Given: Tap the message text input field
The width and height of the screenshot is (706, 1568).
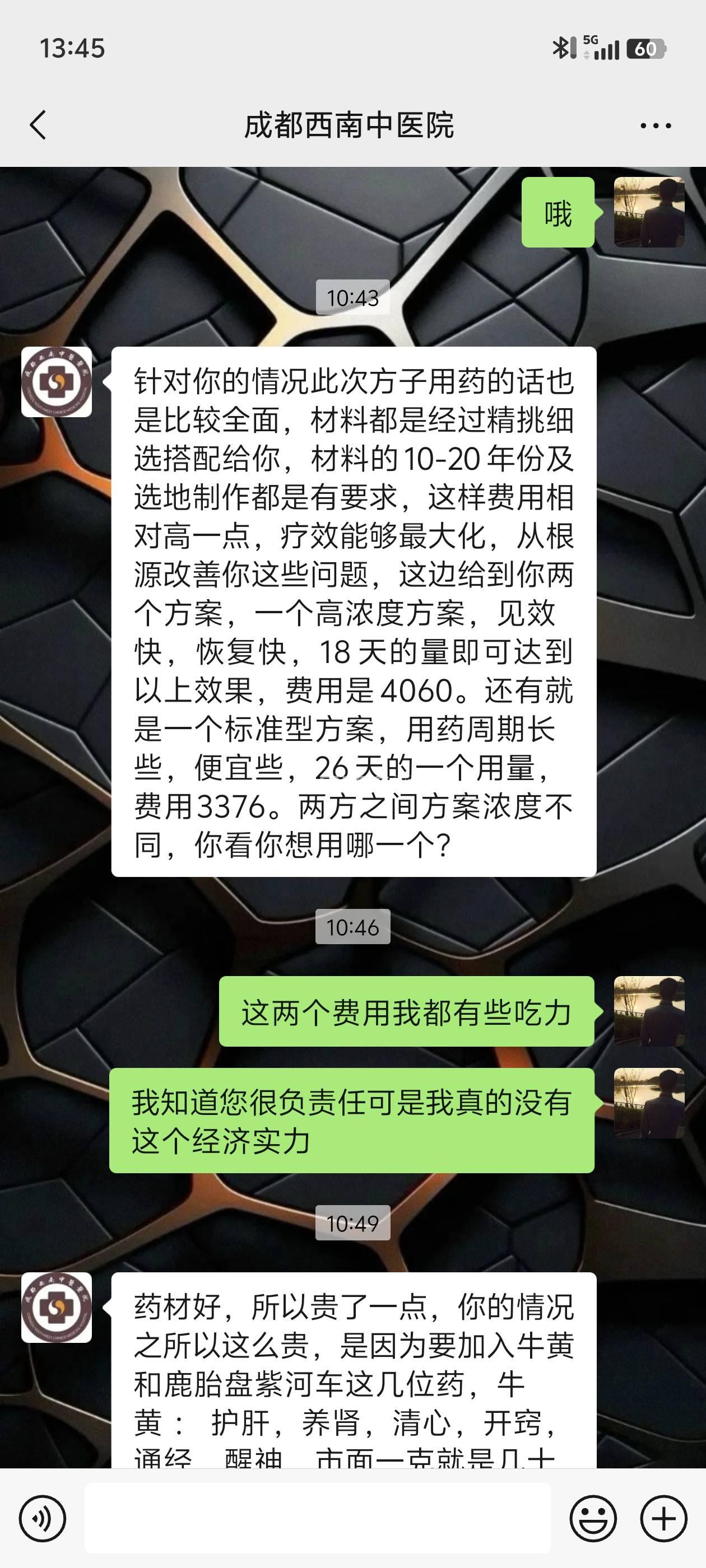Looking at the screenshot, I should click(317, 1518).
